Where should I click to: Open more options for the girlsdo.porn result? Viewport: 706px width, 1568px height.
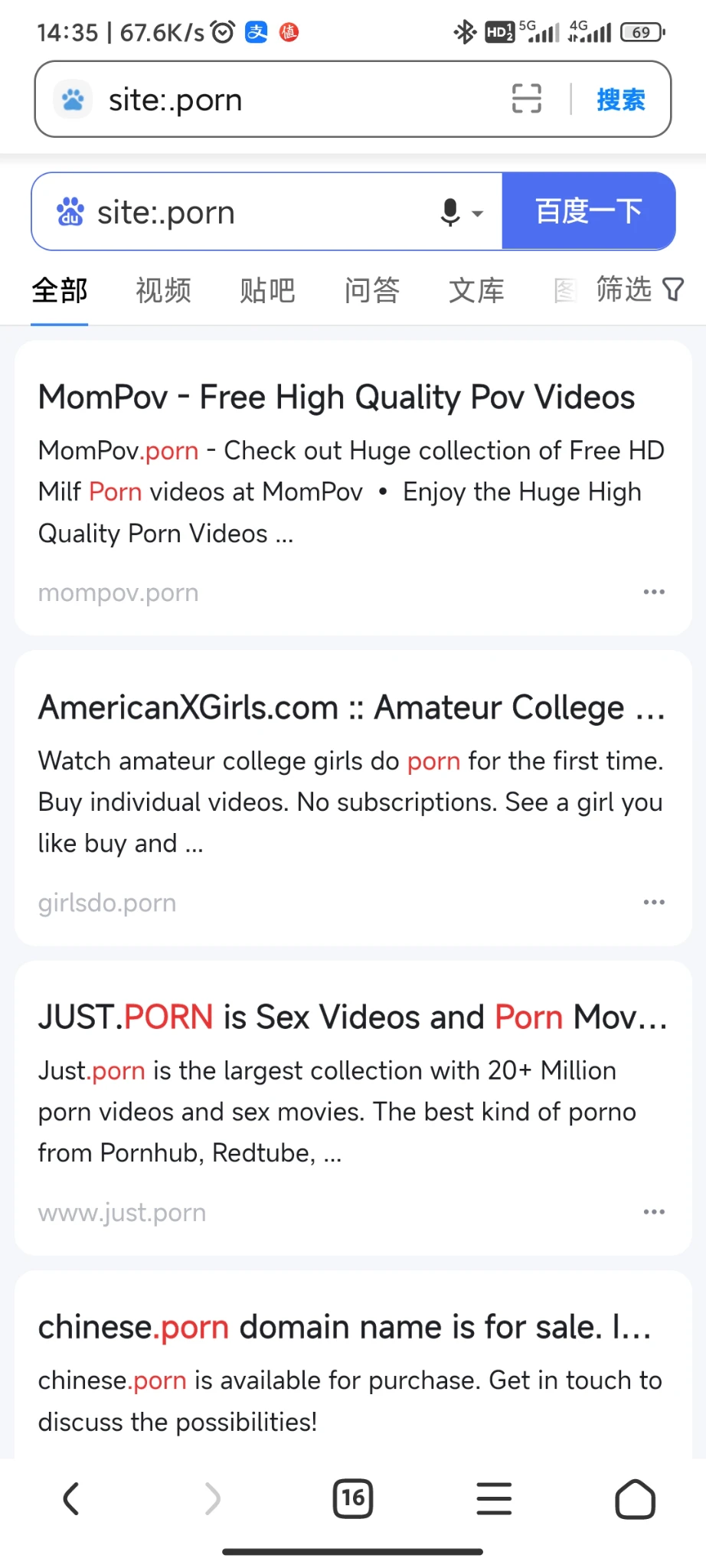pyautogui.click(x=654, y=902)
